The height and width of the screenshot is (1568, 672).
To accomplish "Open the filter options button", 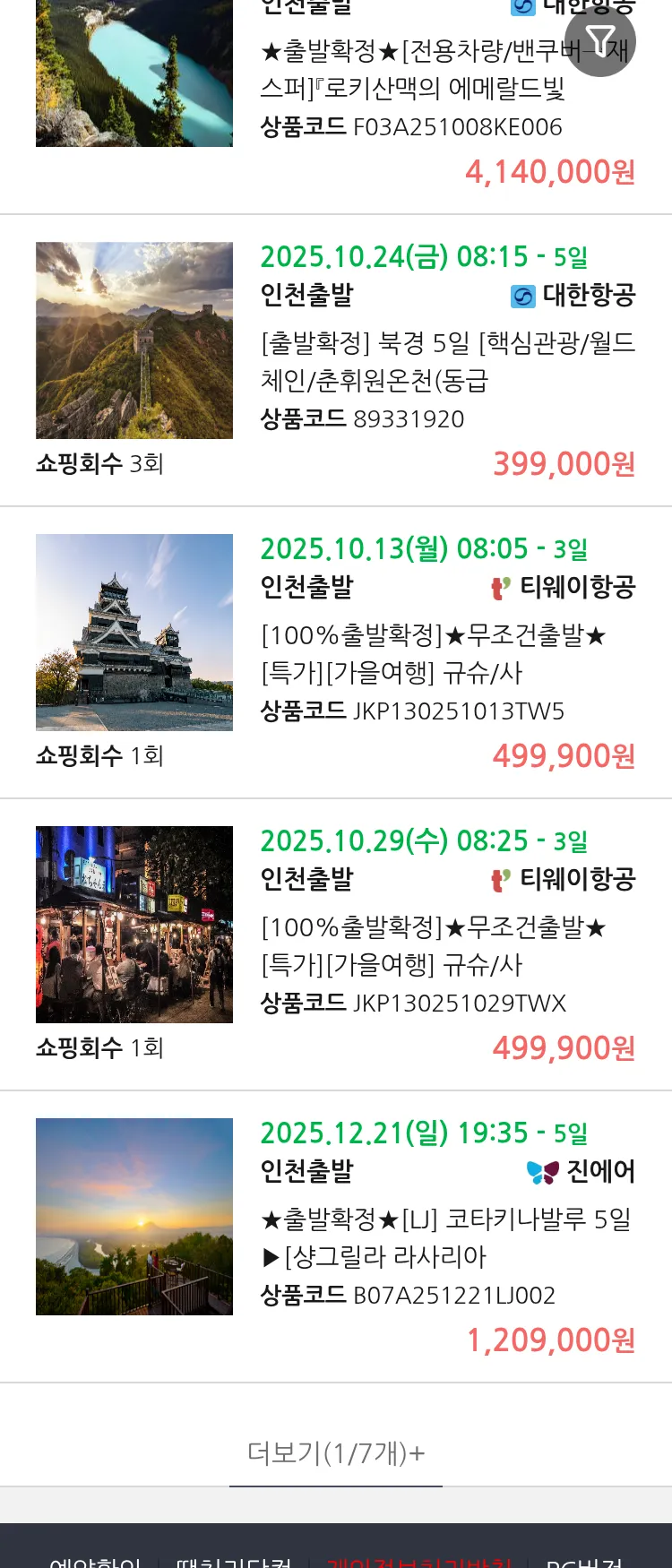I will pyautogui.click(x=599, y=41).
